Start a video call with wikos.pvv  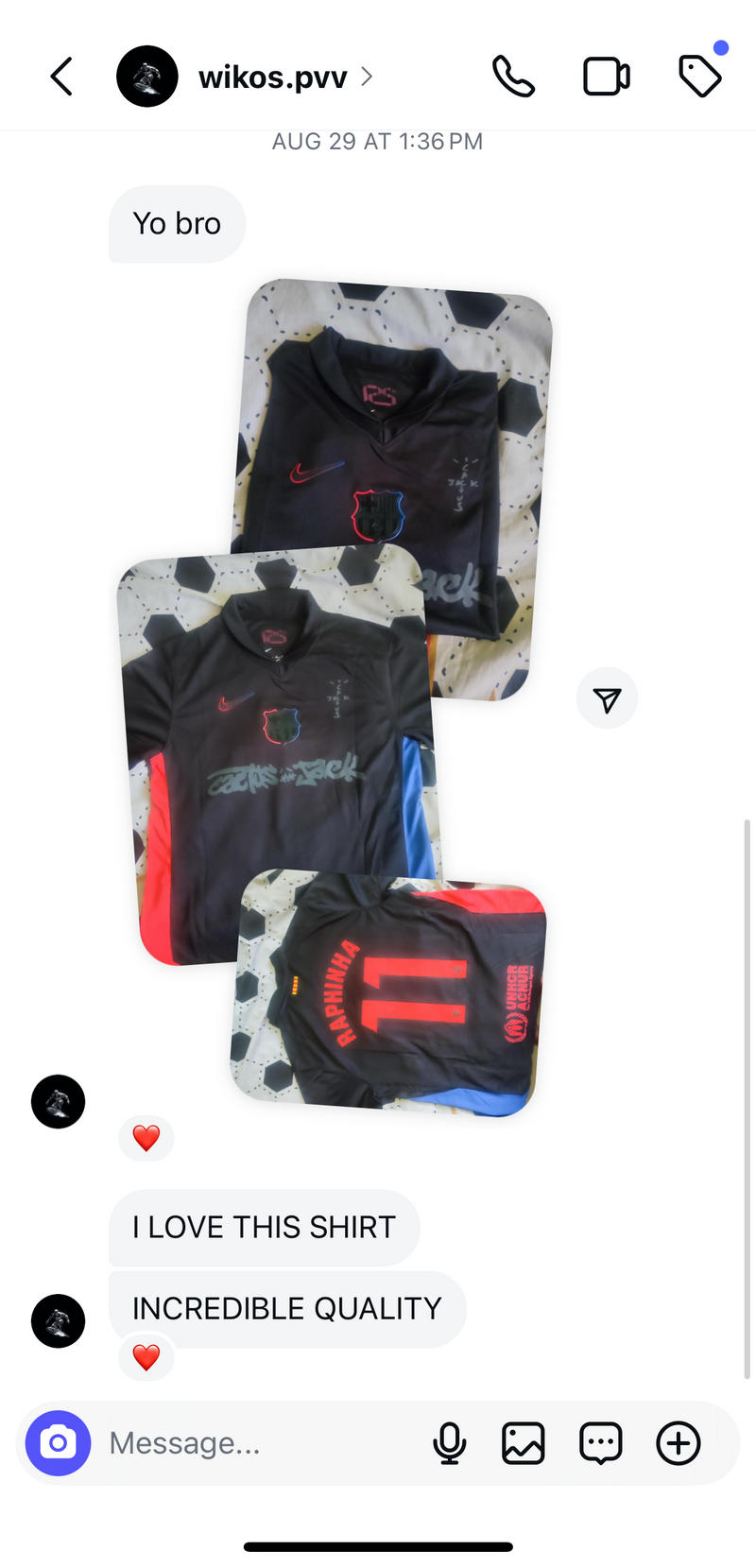point(606,77)
